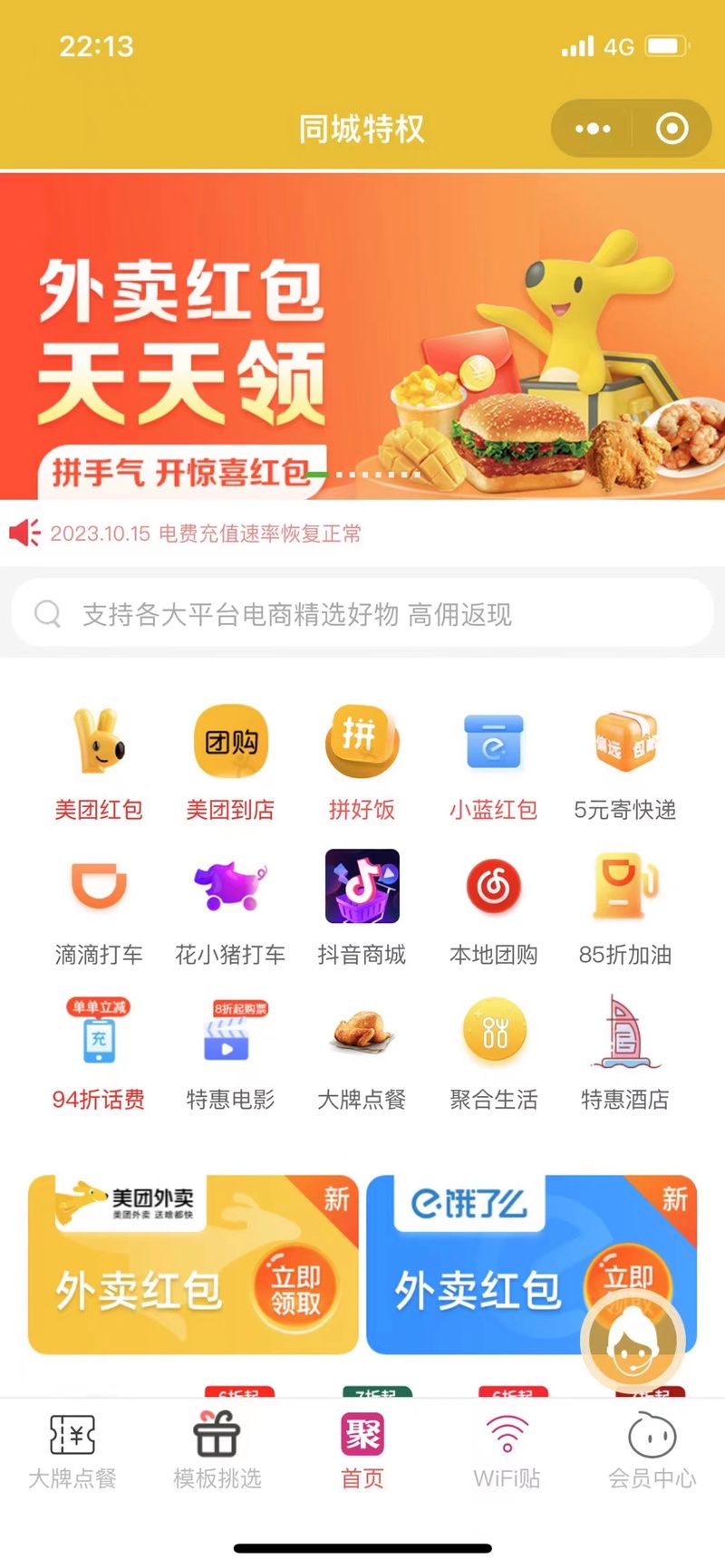Select the 94折话费 recharge icon
This screenshot has width=725, height=1568.
click(98, 1033)
